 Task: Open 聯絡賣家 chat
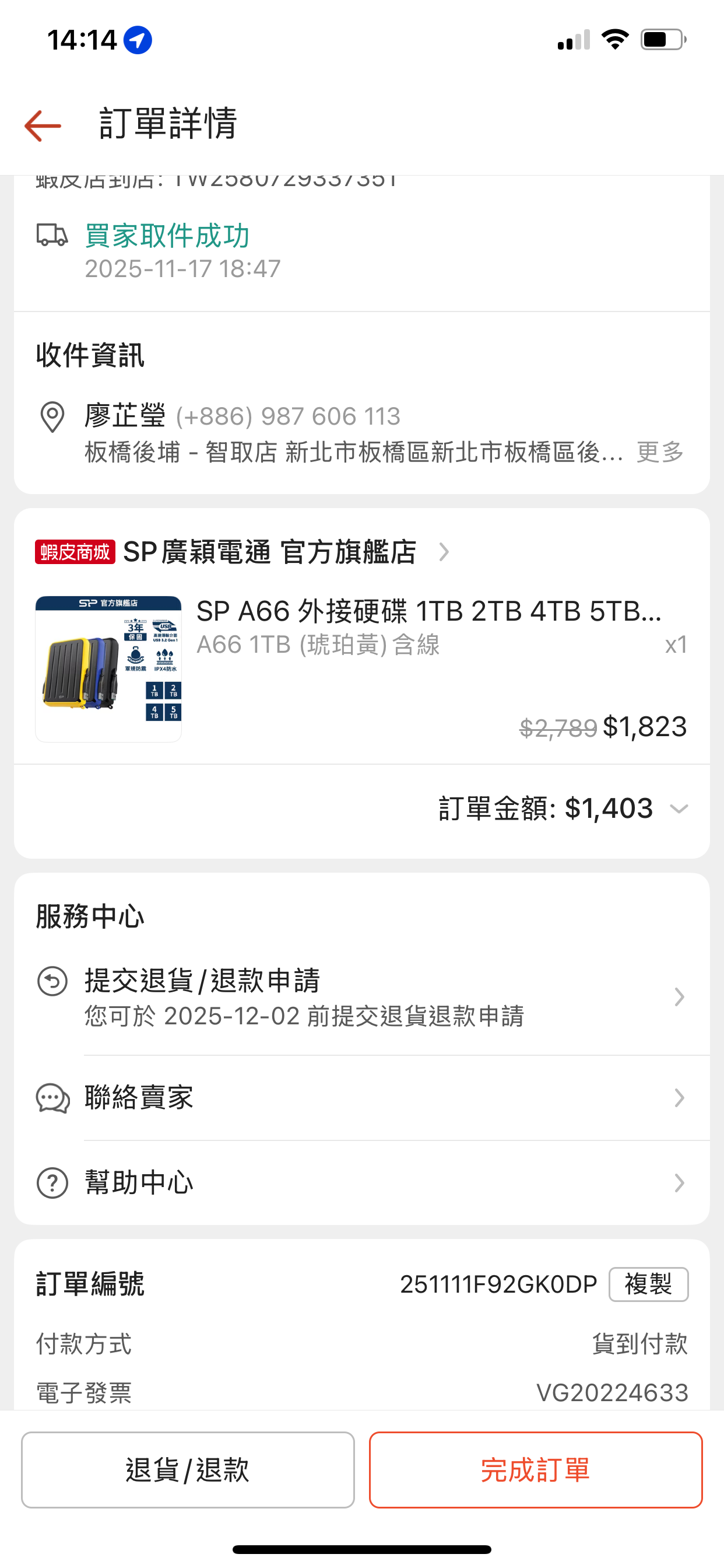point(361,1098)
